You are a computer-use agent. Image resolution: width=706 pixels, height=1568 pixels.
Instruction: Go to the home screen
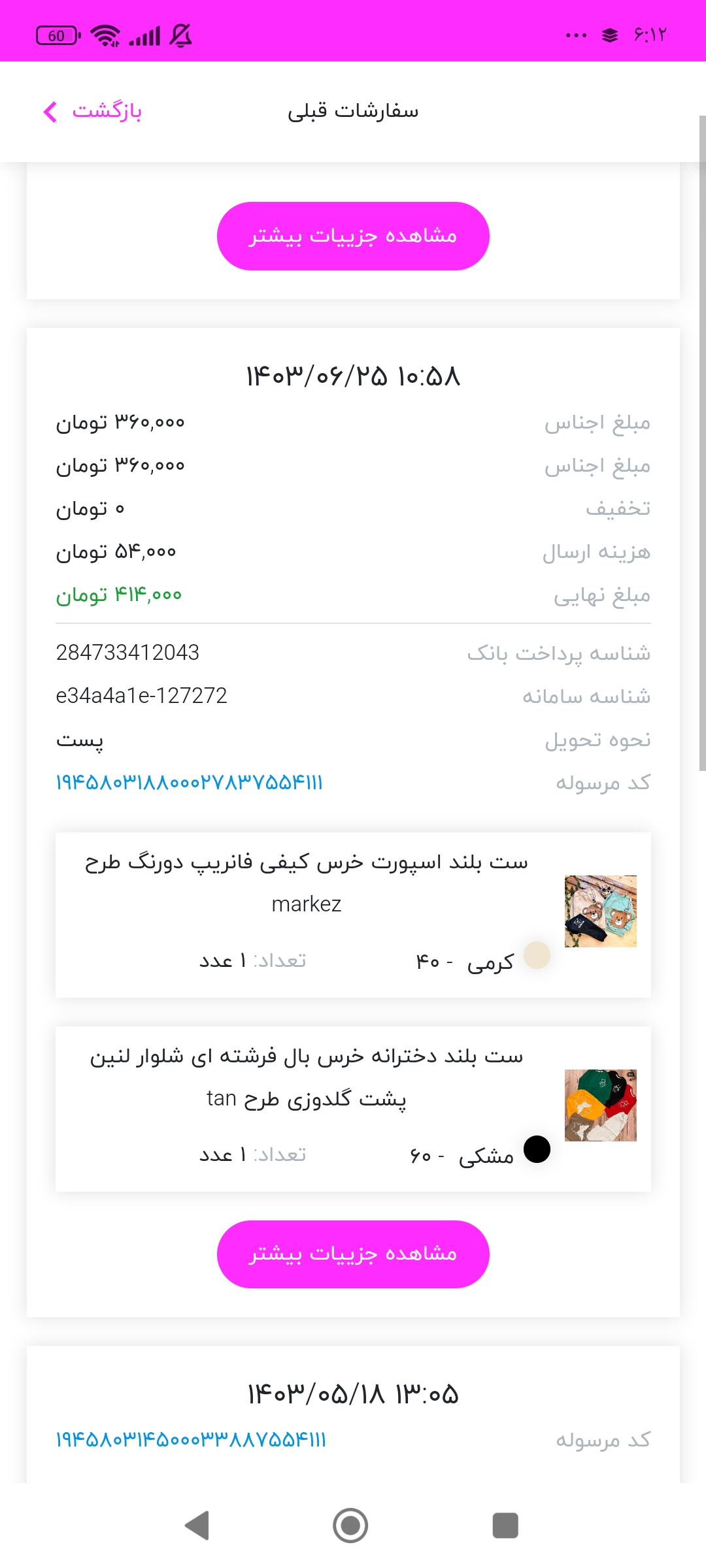(x=350, y=1526)
